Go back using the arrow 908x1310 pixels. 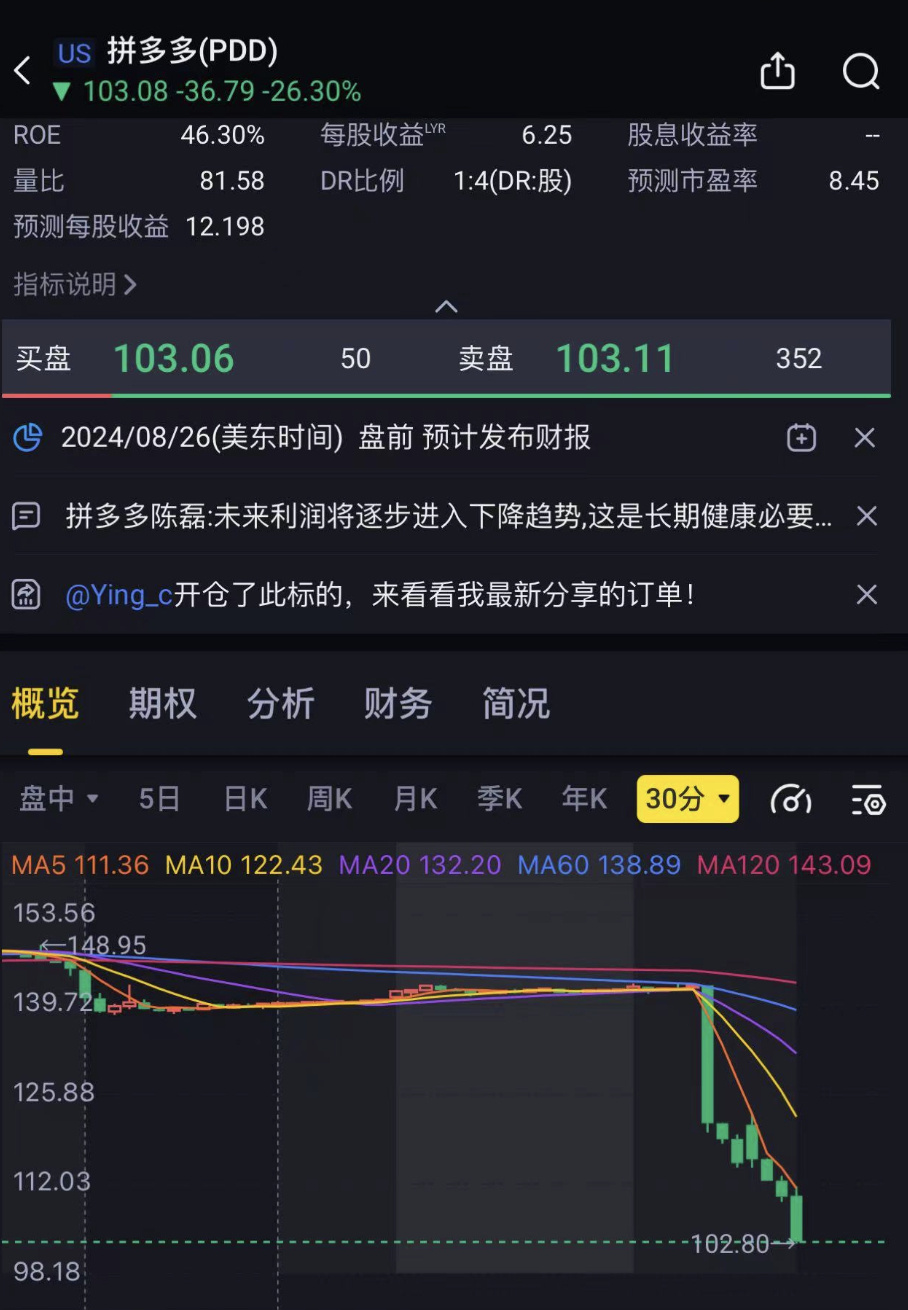tap(23, 71)
